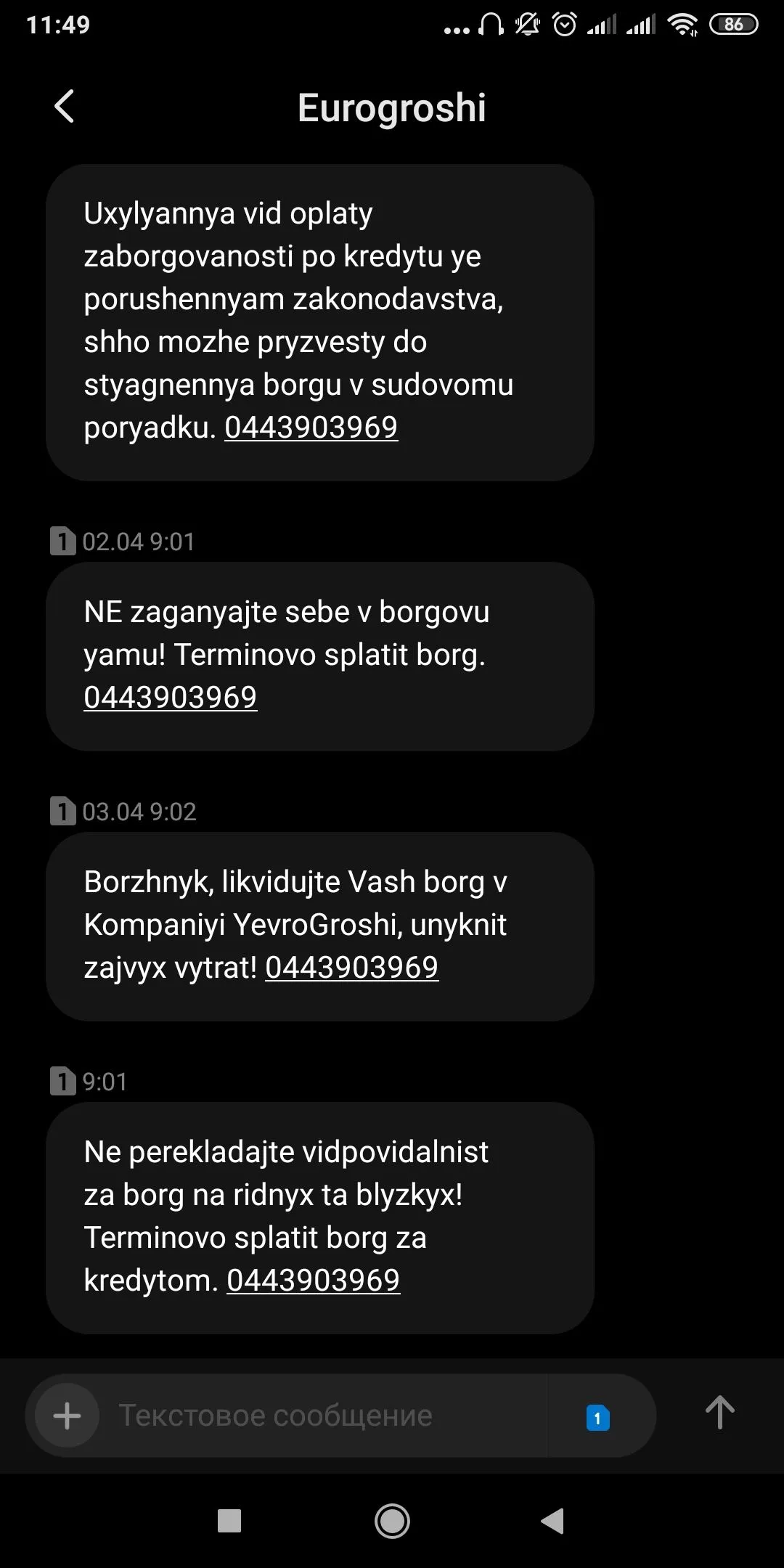Image resolution: width=784 pixels, height=1568 pixels.
Task: Send the message with the arrow button
Action: click(719, 1413)
